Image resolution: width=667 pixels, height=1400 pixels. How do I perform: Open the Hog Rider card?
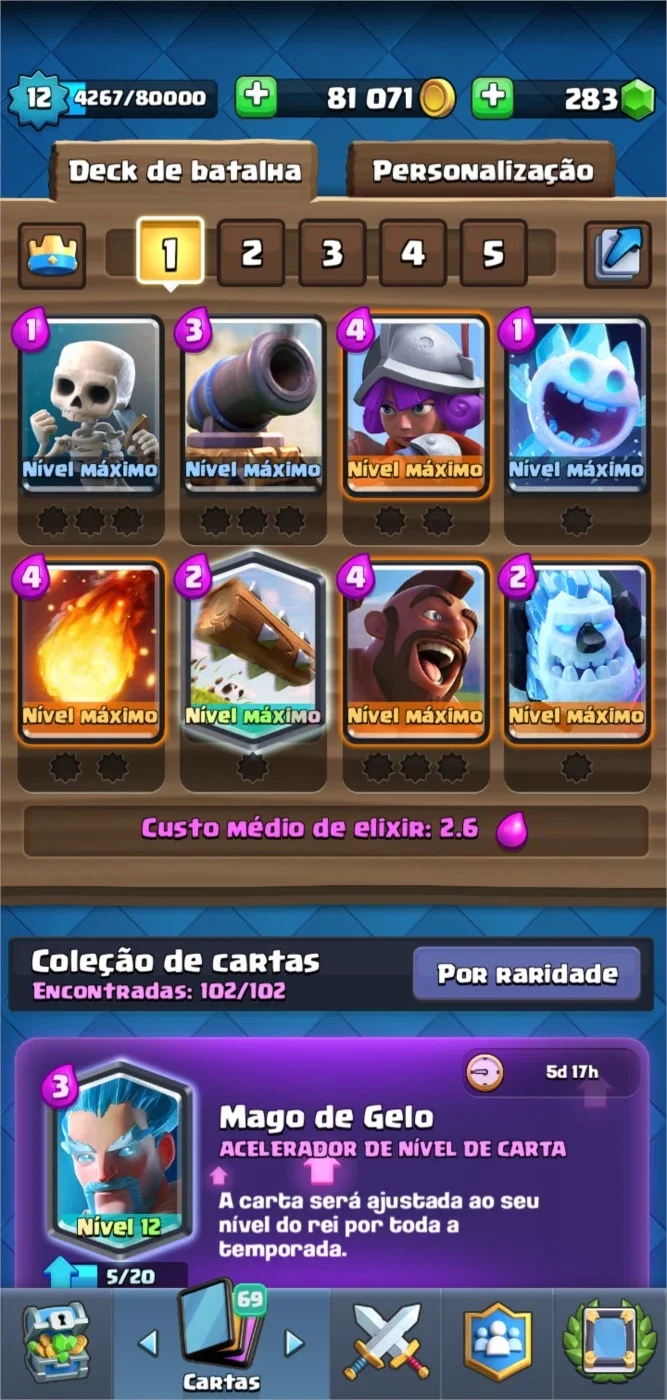point(415,652)
